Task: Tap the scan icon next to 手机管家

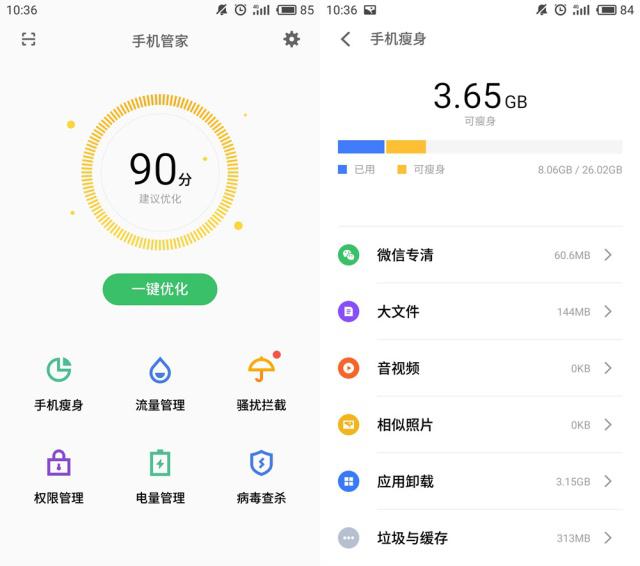Action: (29, 39)
